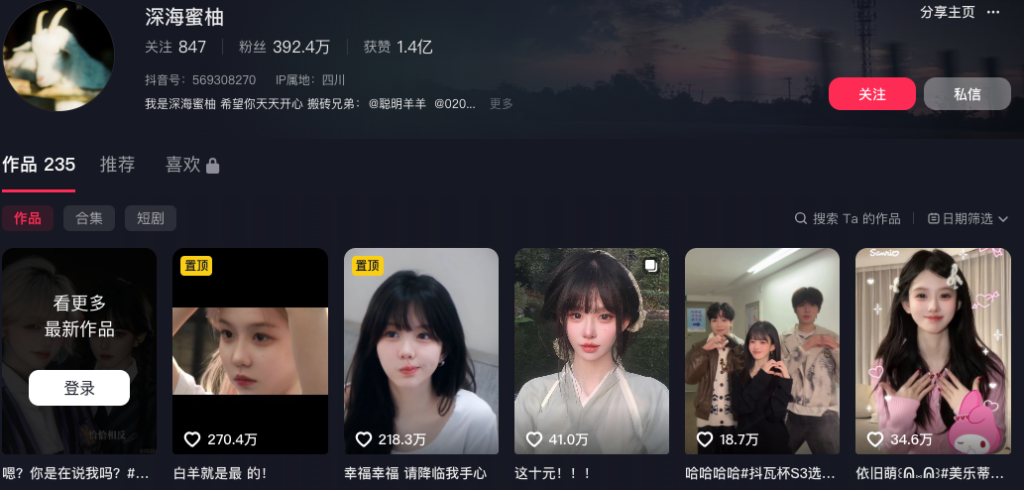Tap 分享主页 to share profile

click(947, 12)
